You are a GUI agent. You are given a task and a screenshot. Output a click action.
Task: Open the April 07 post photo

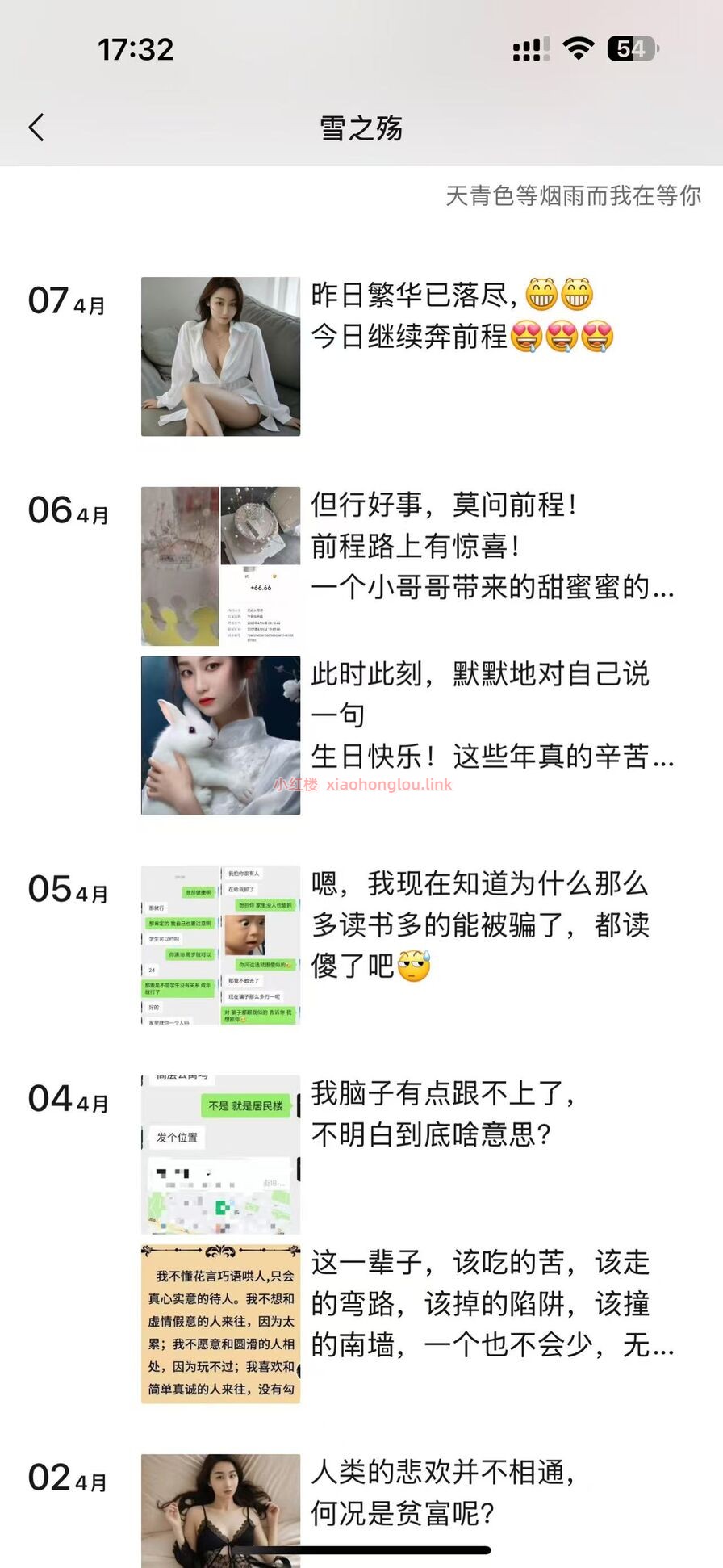(220, 356)
